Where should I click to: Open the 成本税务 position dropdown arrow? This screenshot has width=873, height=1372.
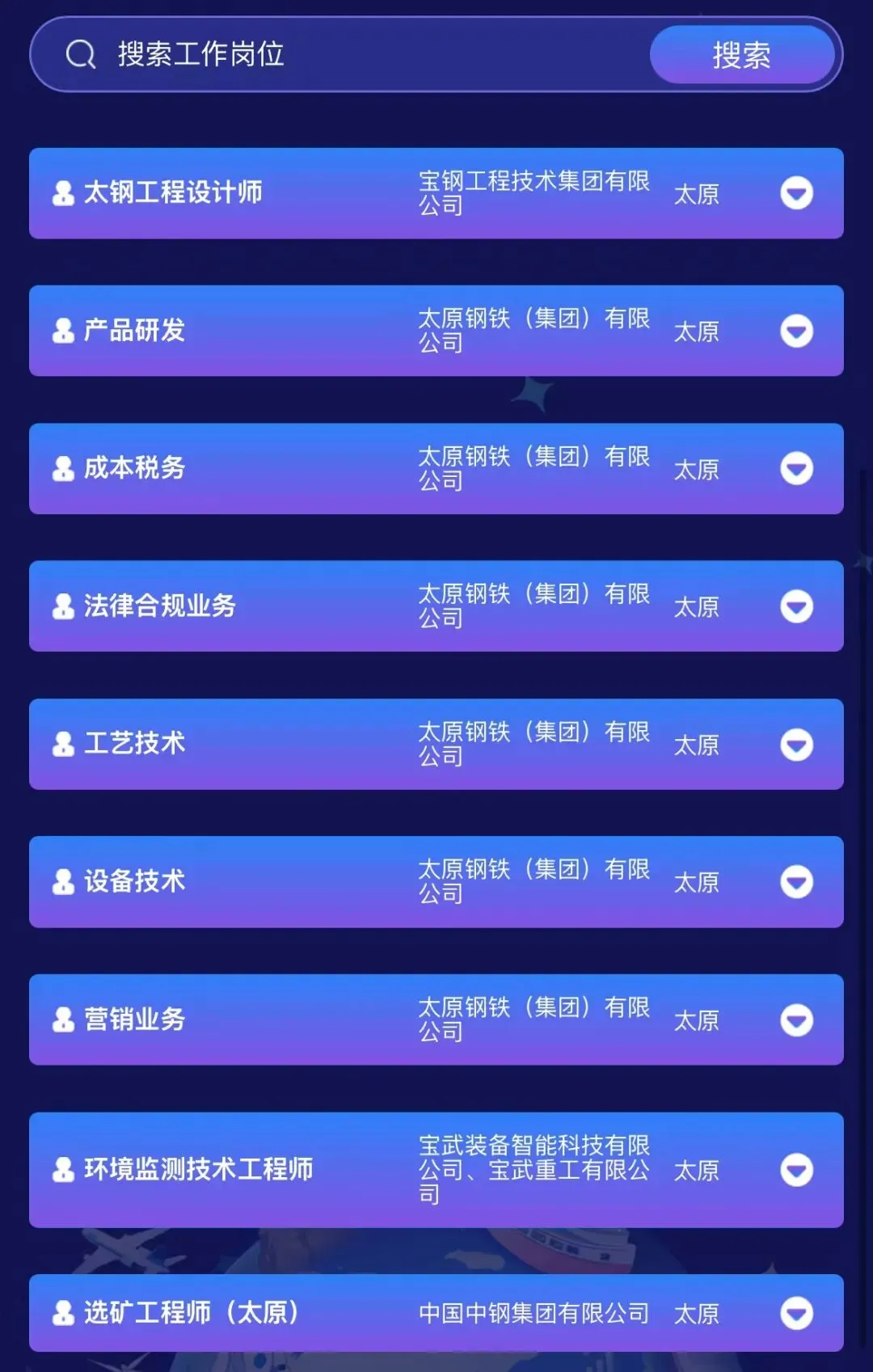point(796,468)
